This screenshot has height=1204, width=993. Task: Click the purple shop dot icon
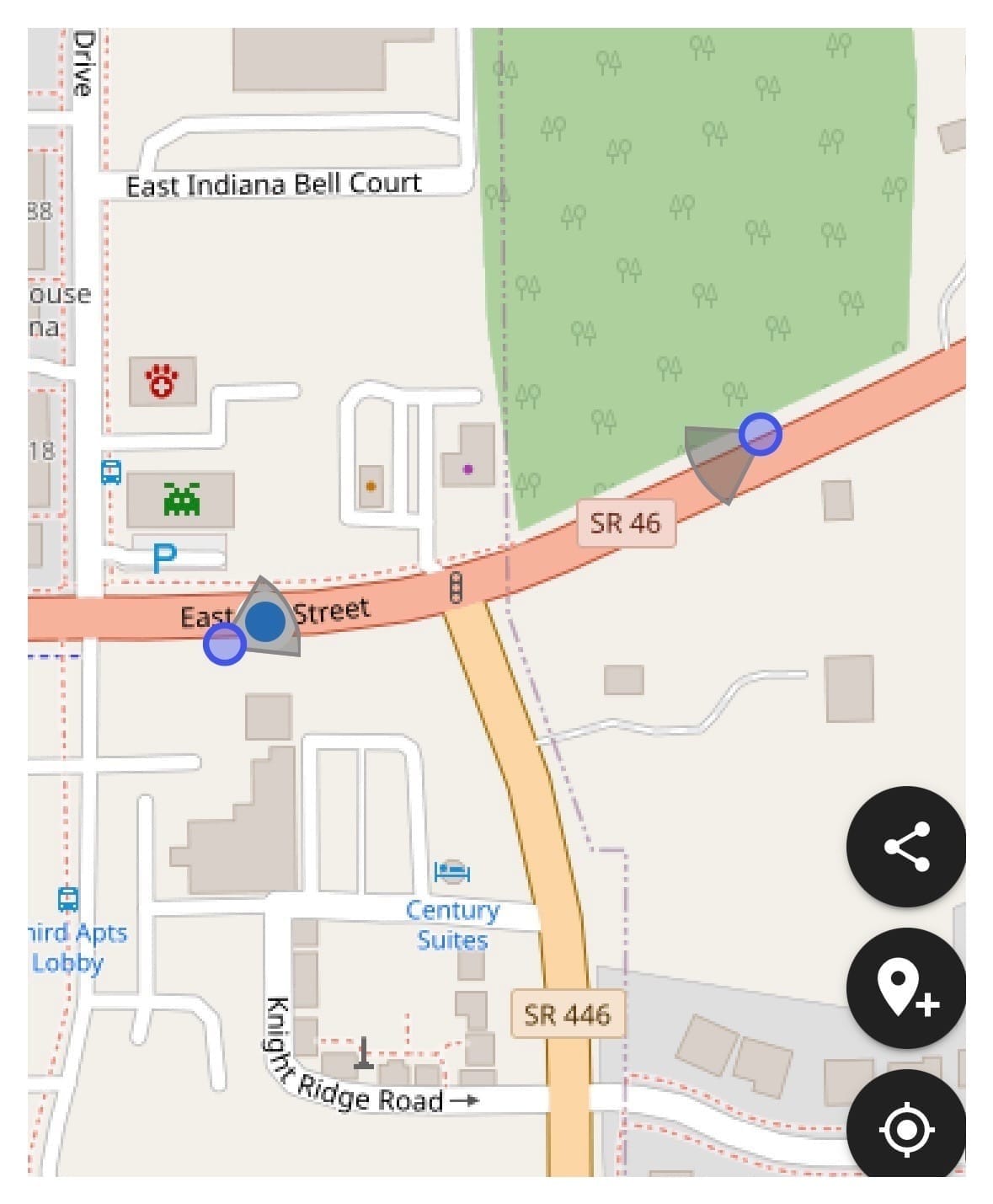(x=467, y=468)
